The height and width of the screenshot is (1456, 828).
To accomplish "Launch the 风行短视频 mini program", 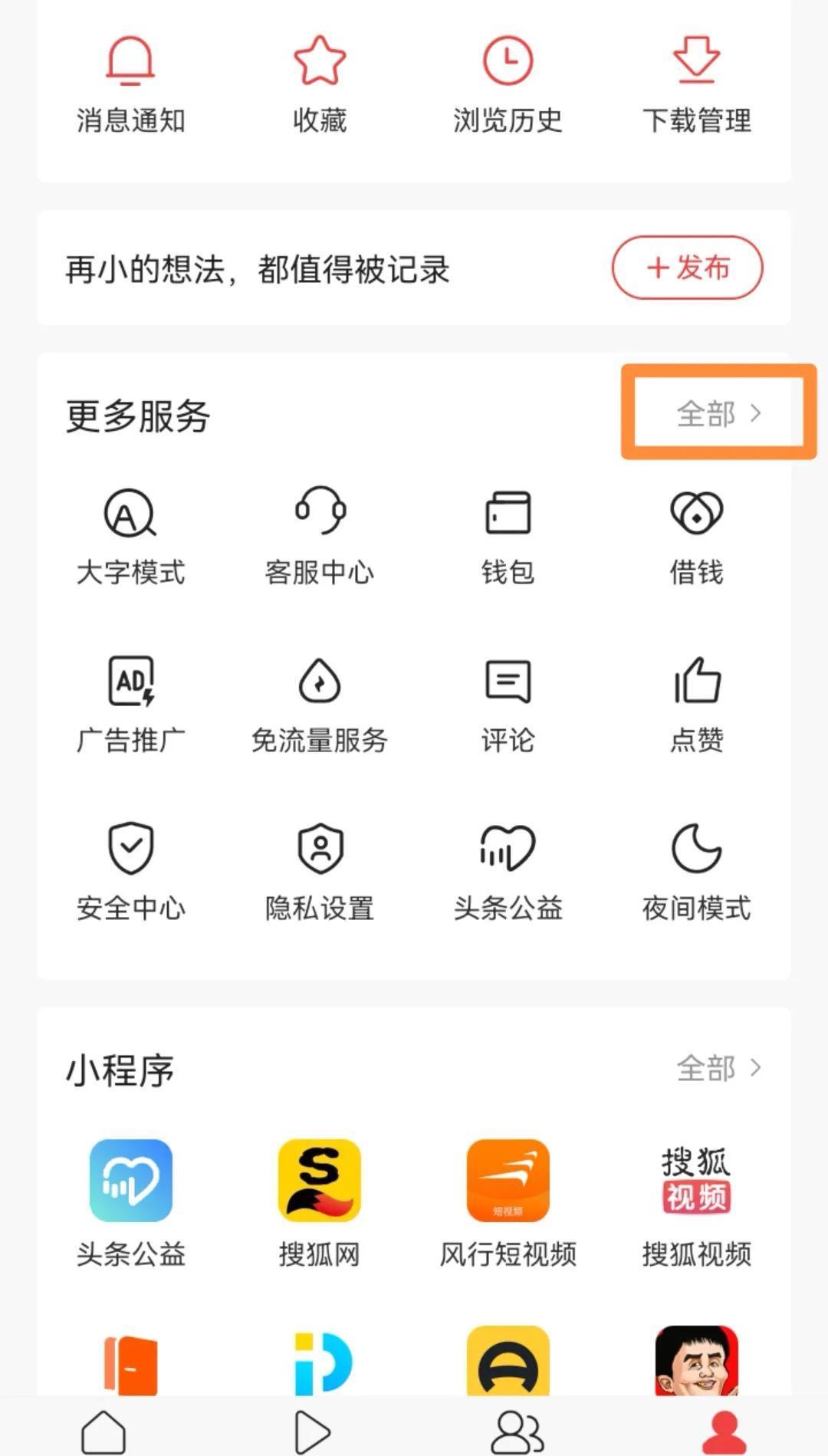I will click(x=508, y=1201).
